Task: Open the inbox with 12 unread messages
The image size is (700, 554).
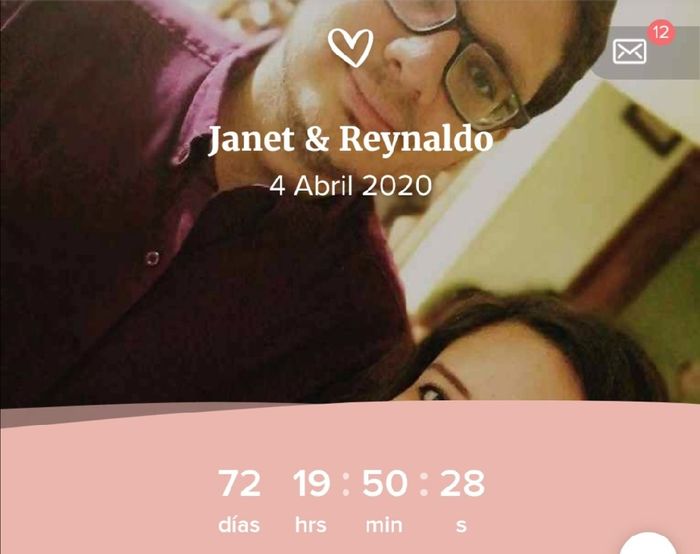Action: 632,51
